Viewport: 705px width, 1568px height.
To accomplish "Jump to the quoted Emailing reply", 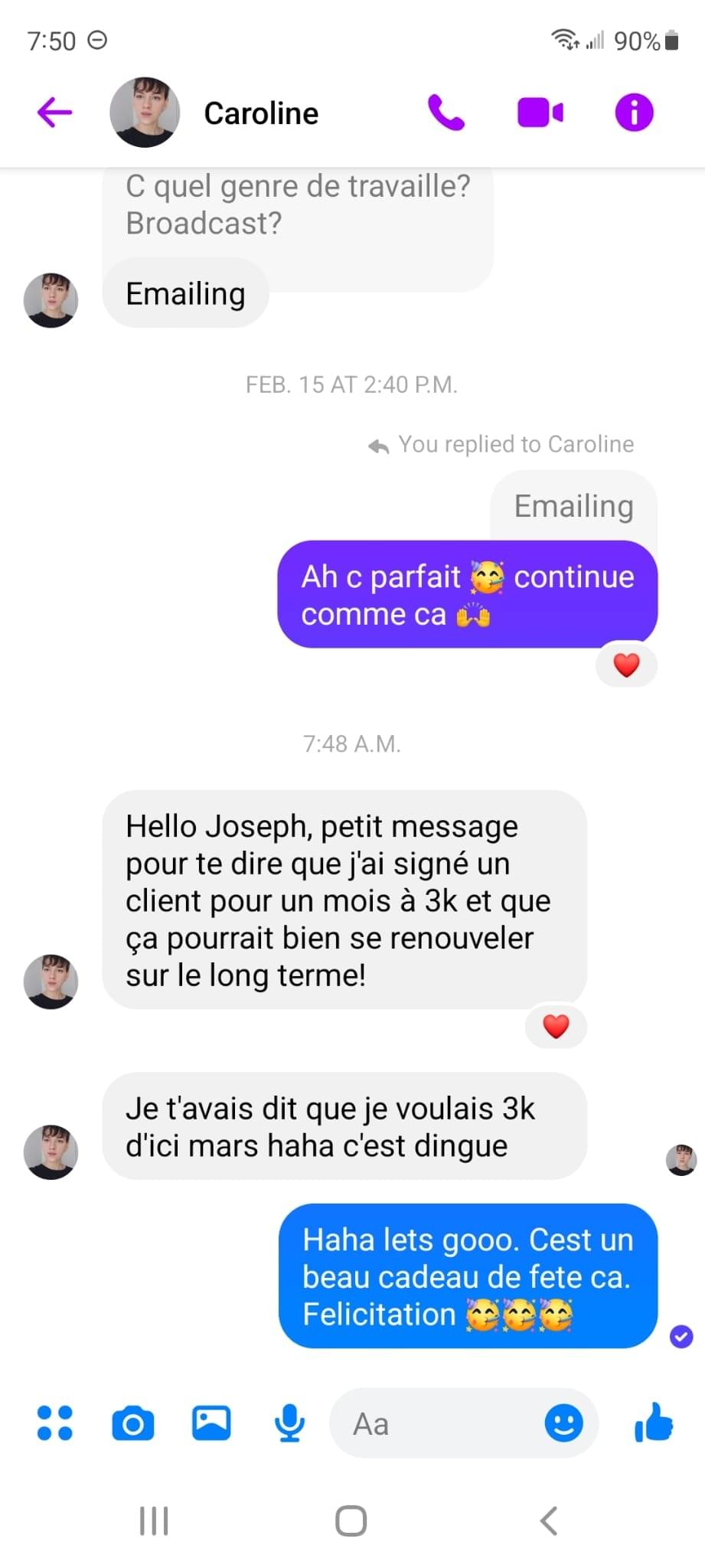I will [573, 506].
